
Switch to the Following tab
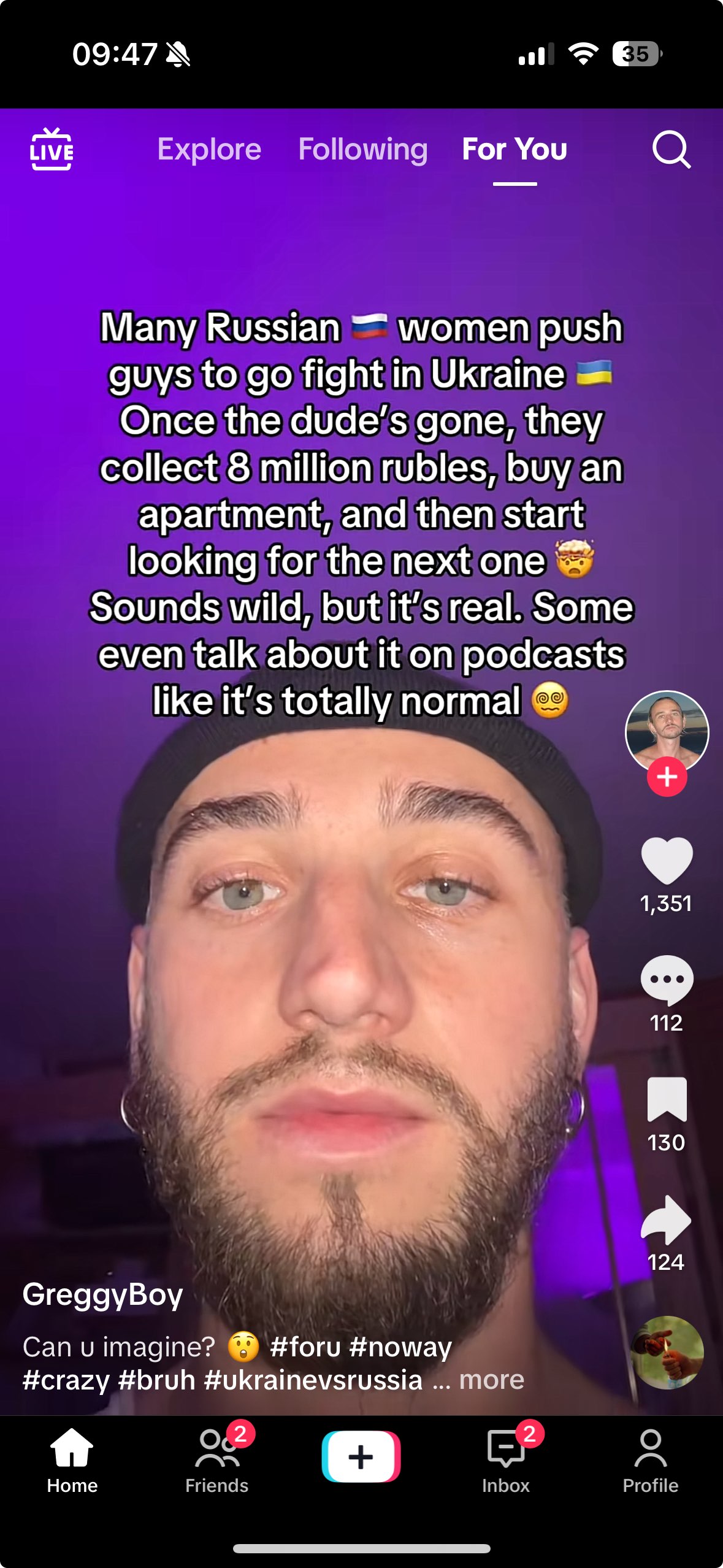point(363,150)
